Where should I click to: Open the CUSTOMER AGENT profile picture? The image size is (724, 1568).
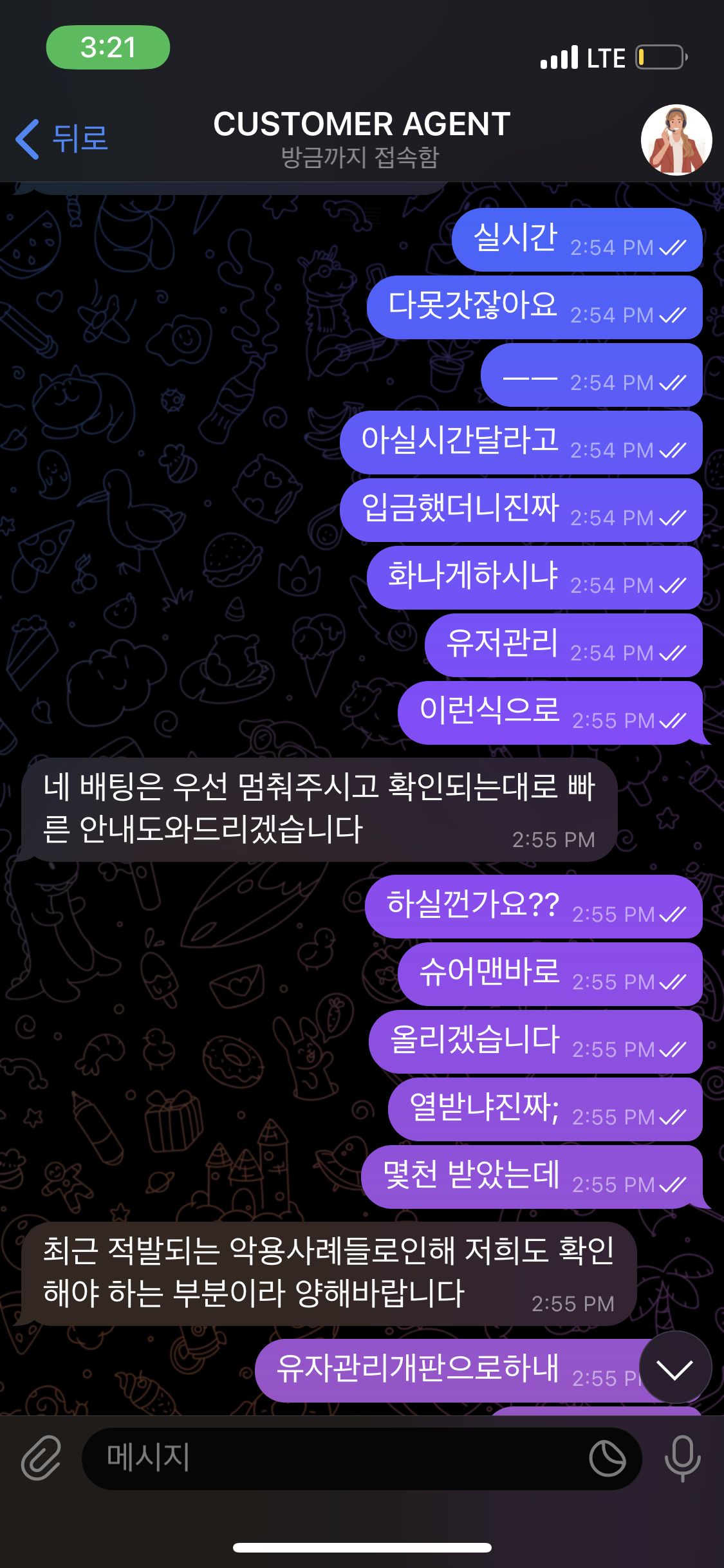676,140
